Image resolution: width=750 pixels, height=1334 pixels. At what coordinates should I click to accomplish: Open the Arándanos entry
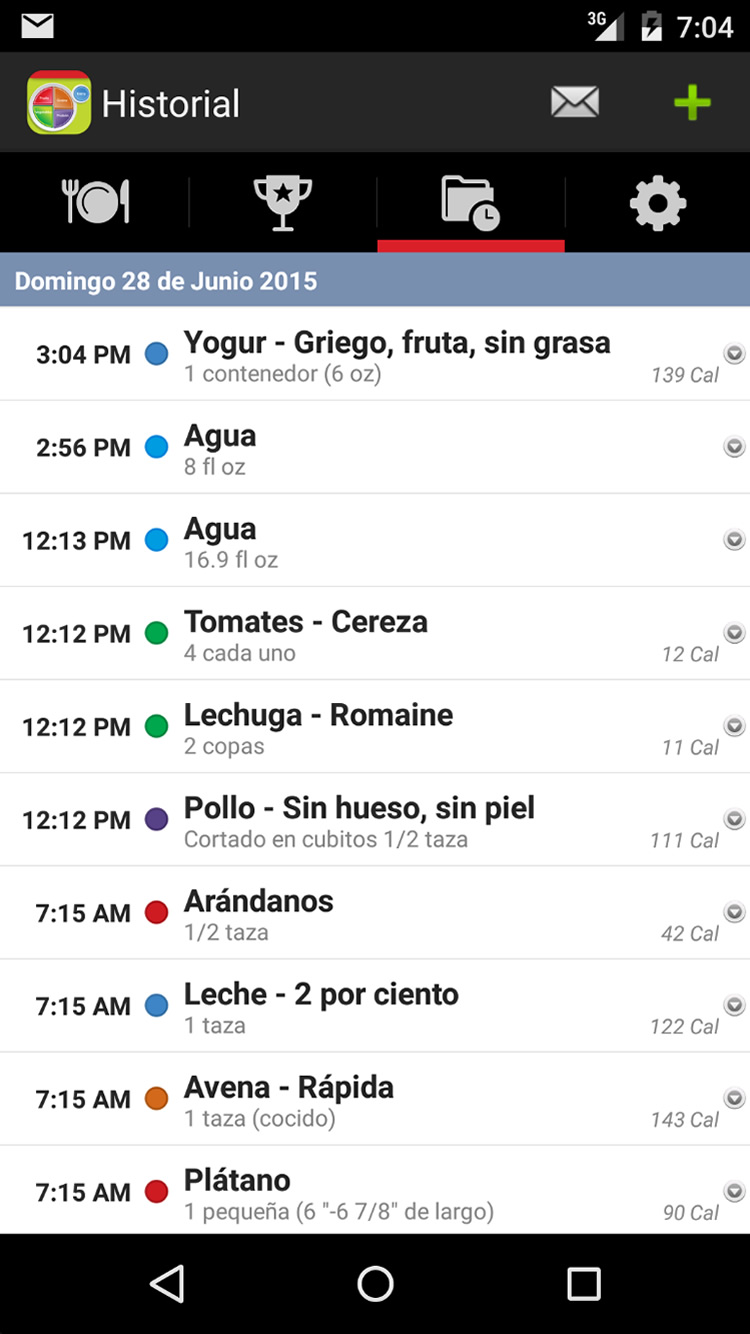[375, 912]
